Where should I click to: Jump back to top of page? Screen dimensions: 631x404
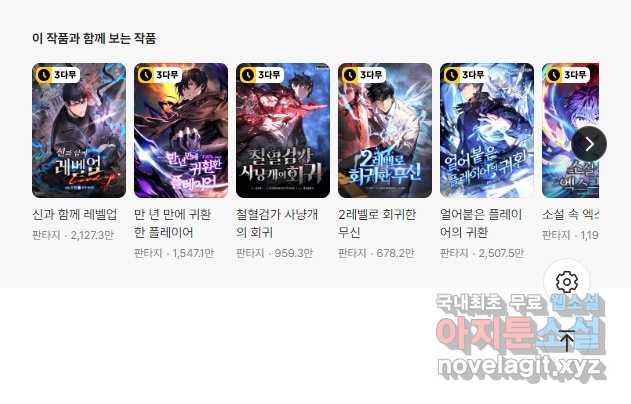pyautogui.click(x=567, y=340)
